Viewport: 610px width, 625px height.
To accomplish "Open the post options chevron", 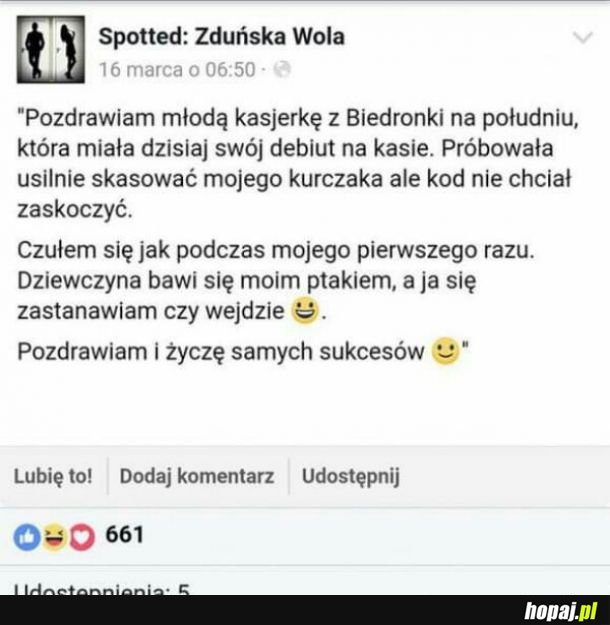I will pyautogui.click(x=582, y=38).
